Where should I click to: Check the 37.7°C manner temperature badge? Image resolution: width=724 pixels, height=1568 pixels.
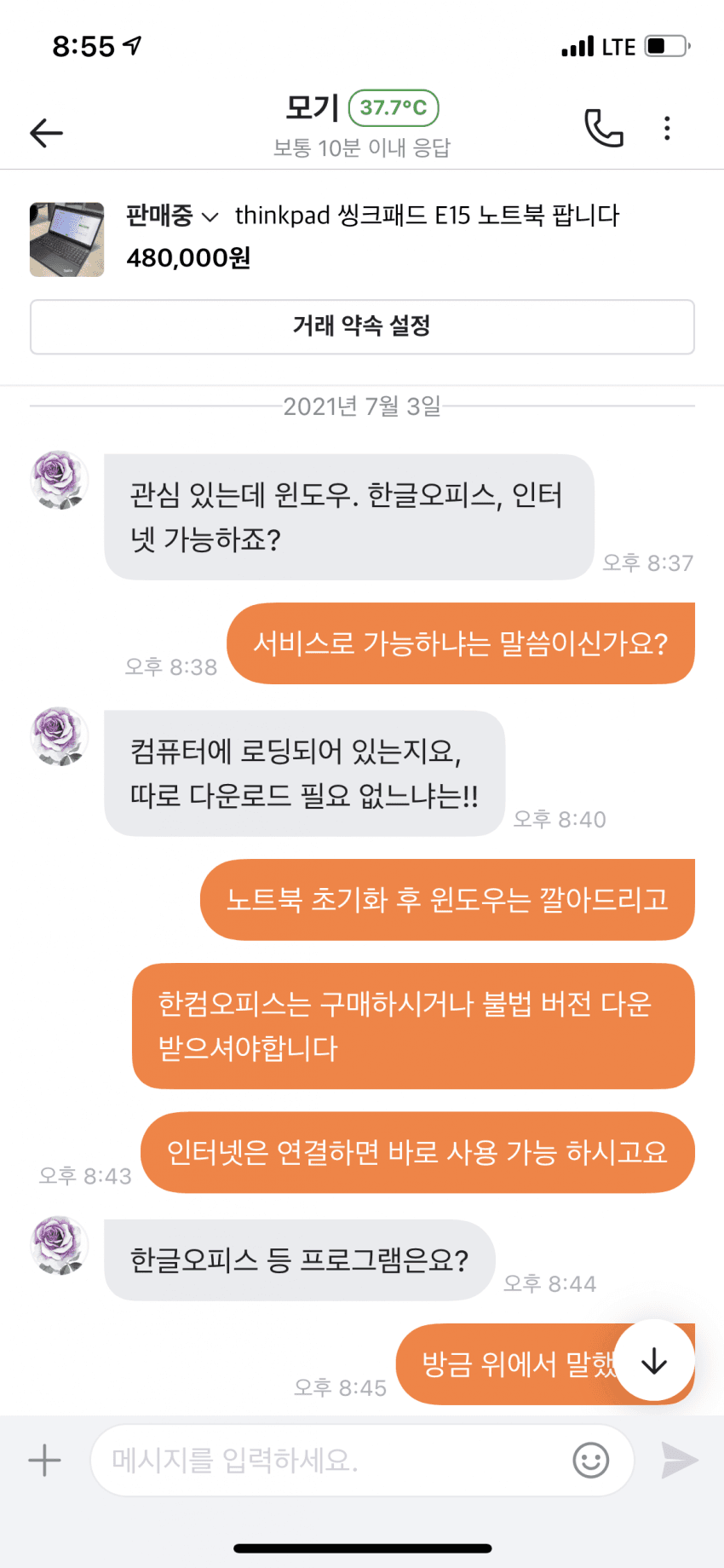(x=394, y=108)
